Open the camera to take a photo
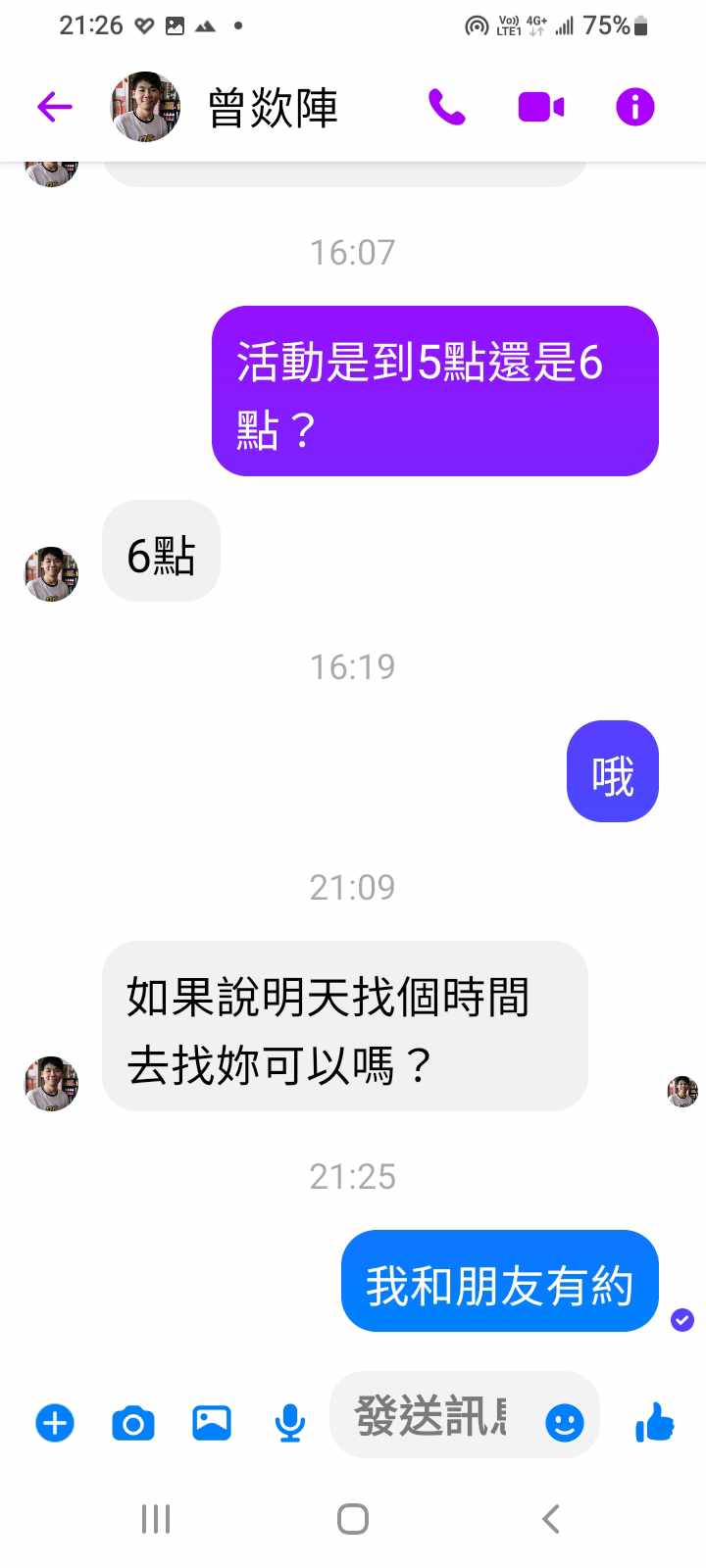 click(133, 1422)
